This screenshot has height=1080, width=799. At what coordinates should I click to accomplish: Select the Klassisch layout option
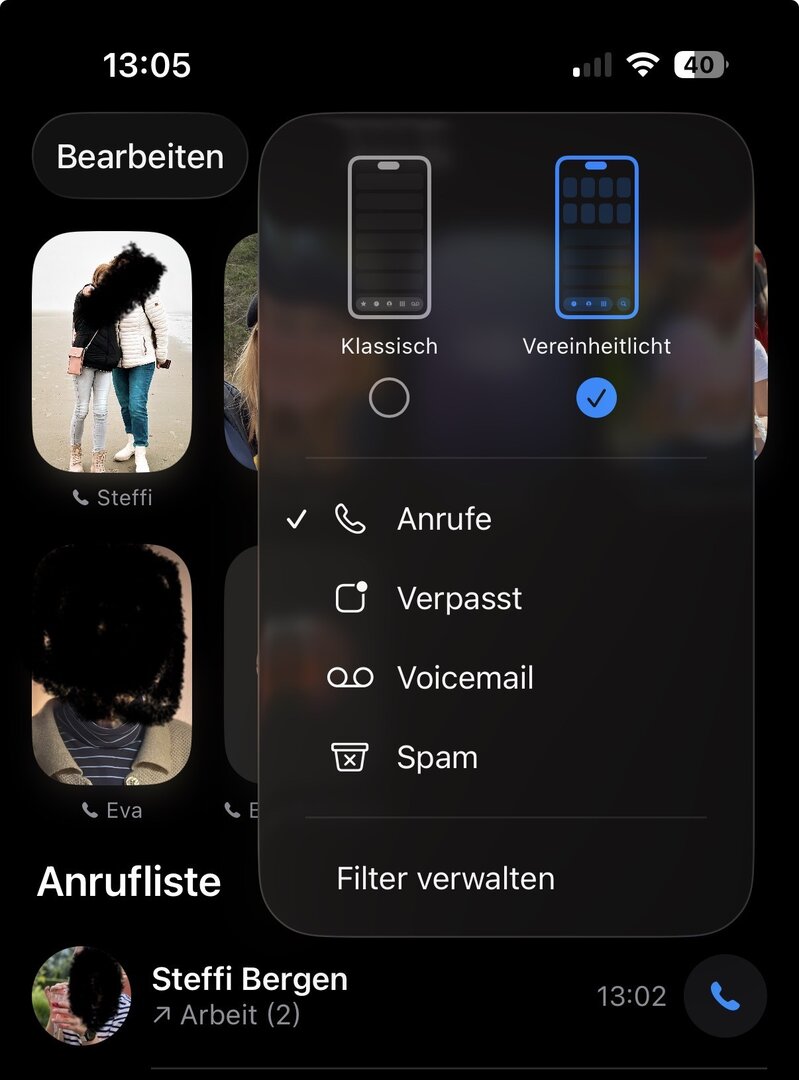pos(389,398)
